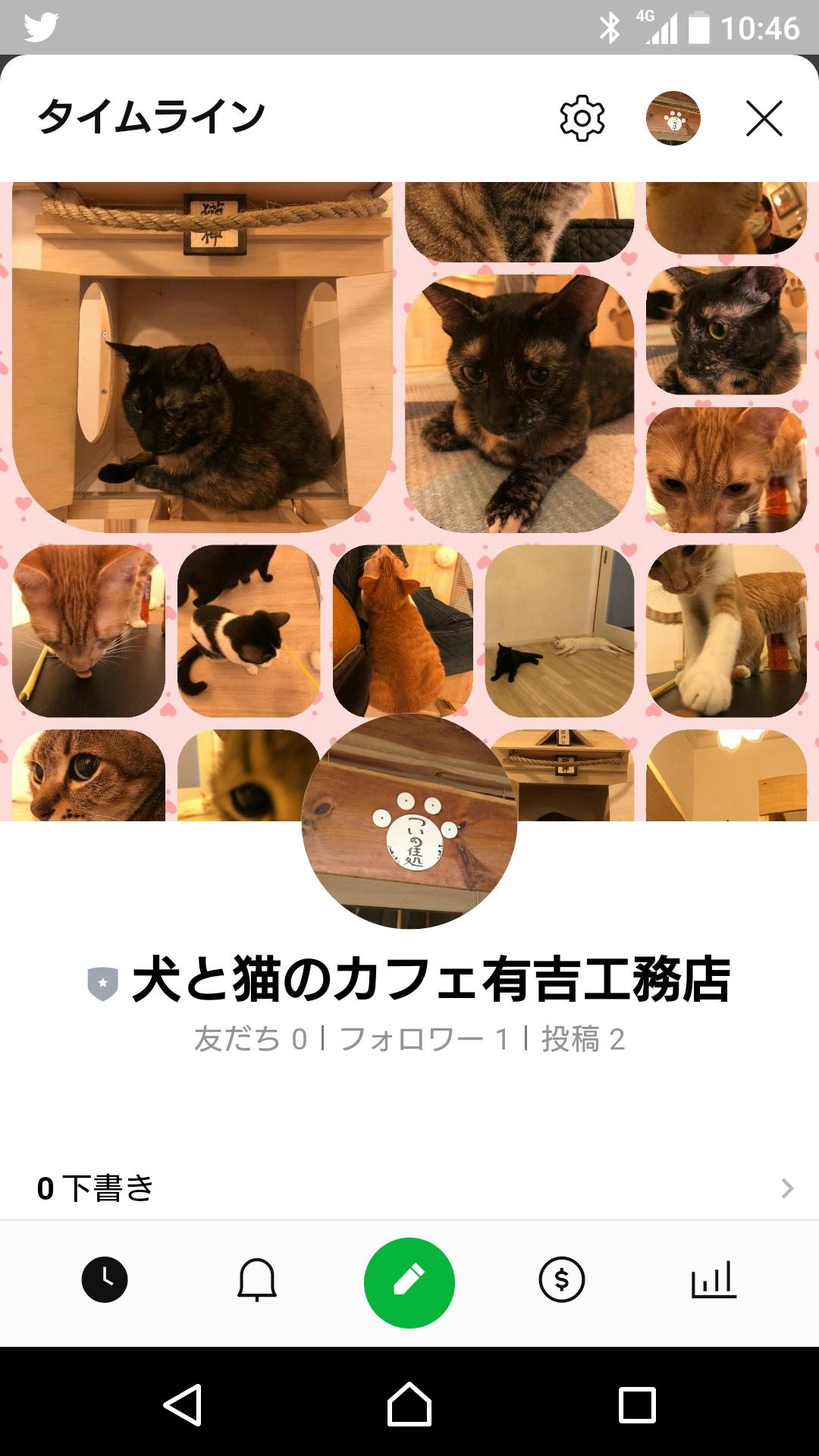Image resolution: width=819 pixels, height=1456 pixels.
Task: Switch to the clock timeline tab
Action: click(x=105, y=1280)
